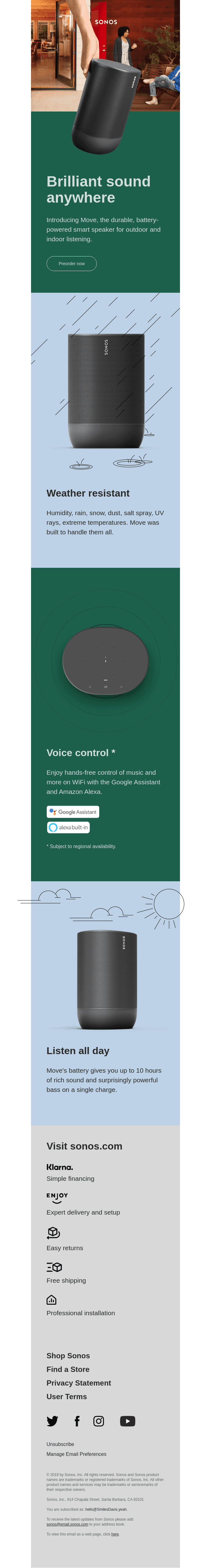This screenshot has width=211, height=1568.
Task: View Sonos on Instagram
Action: pyautogui.click(x=98, y=1421)
